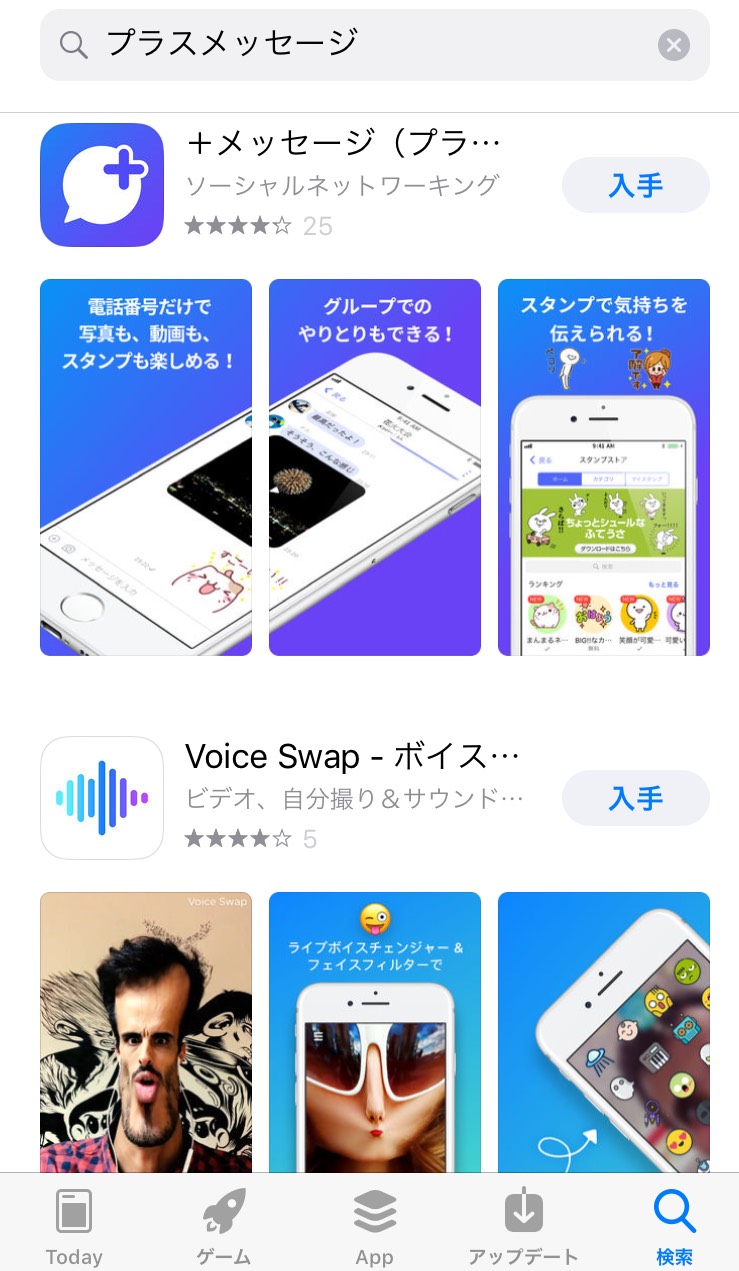Switch to the App tab
The image size is (739, 1271).
pos(374,1225)
